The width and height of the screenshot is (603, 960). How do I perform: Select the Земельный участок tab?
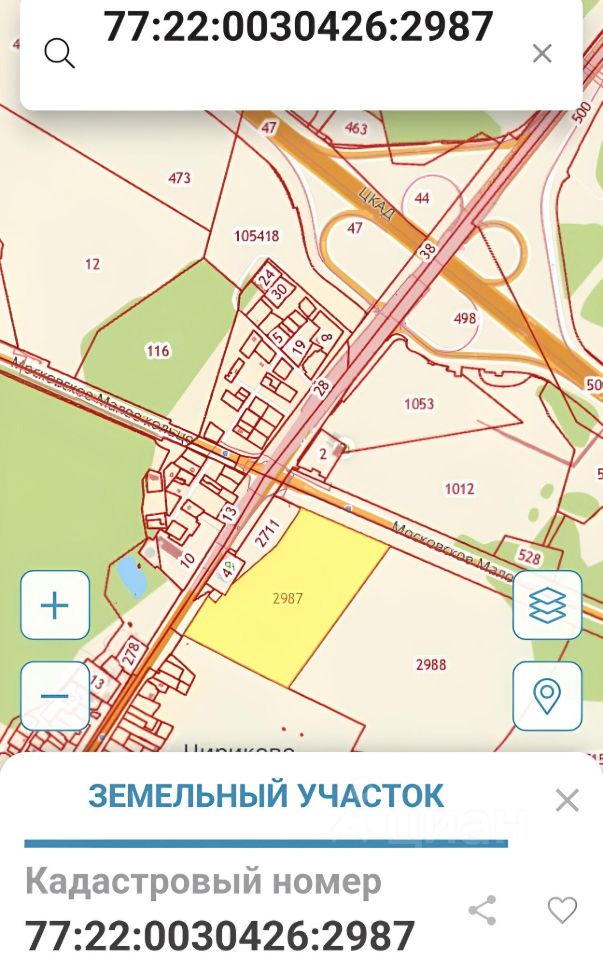coord(266,797)
